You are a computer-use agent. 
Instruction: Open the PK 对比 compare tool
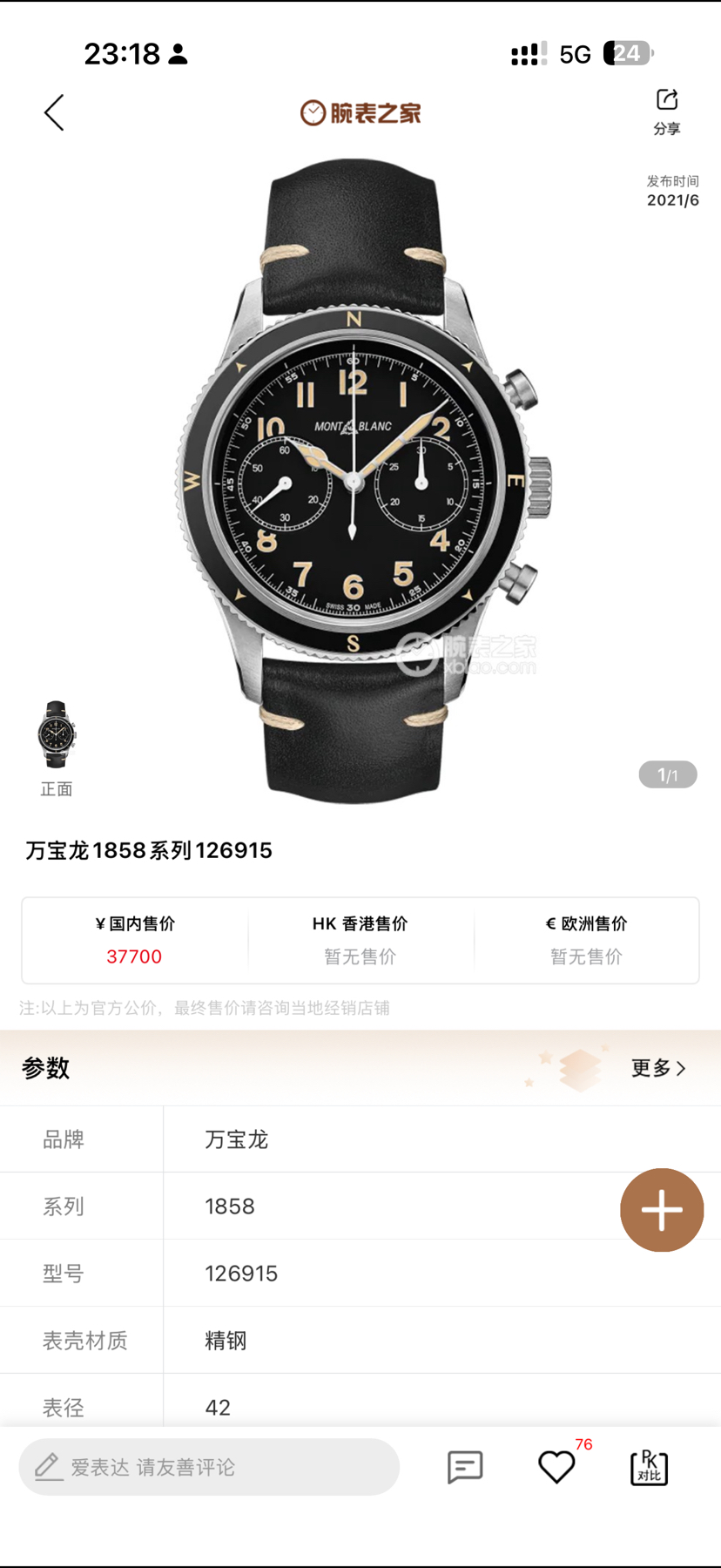pyautogui.click(x=649, y=1467)
